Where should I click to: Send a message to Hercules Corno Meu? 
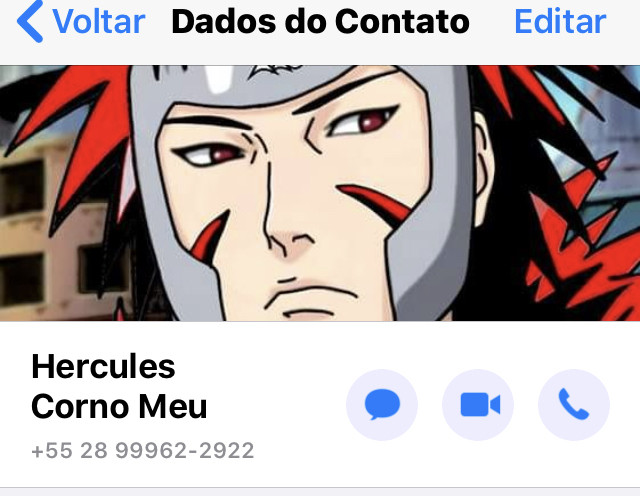(x=382, y=405)
